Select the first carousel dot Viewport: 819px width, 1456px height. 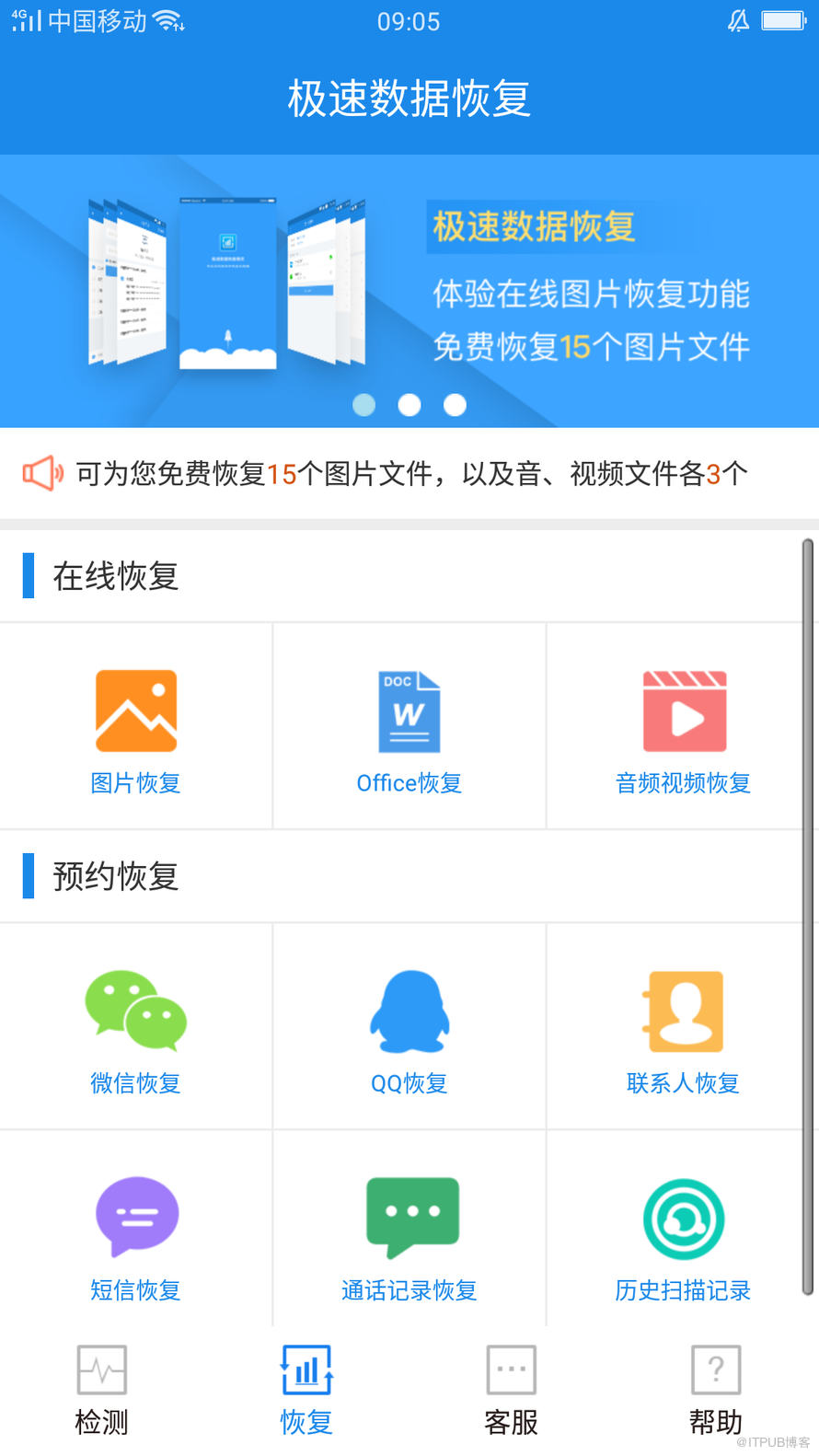click(363, 405)
